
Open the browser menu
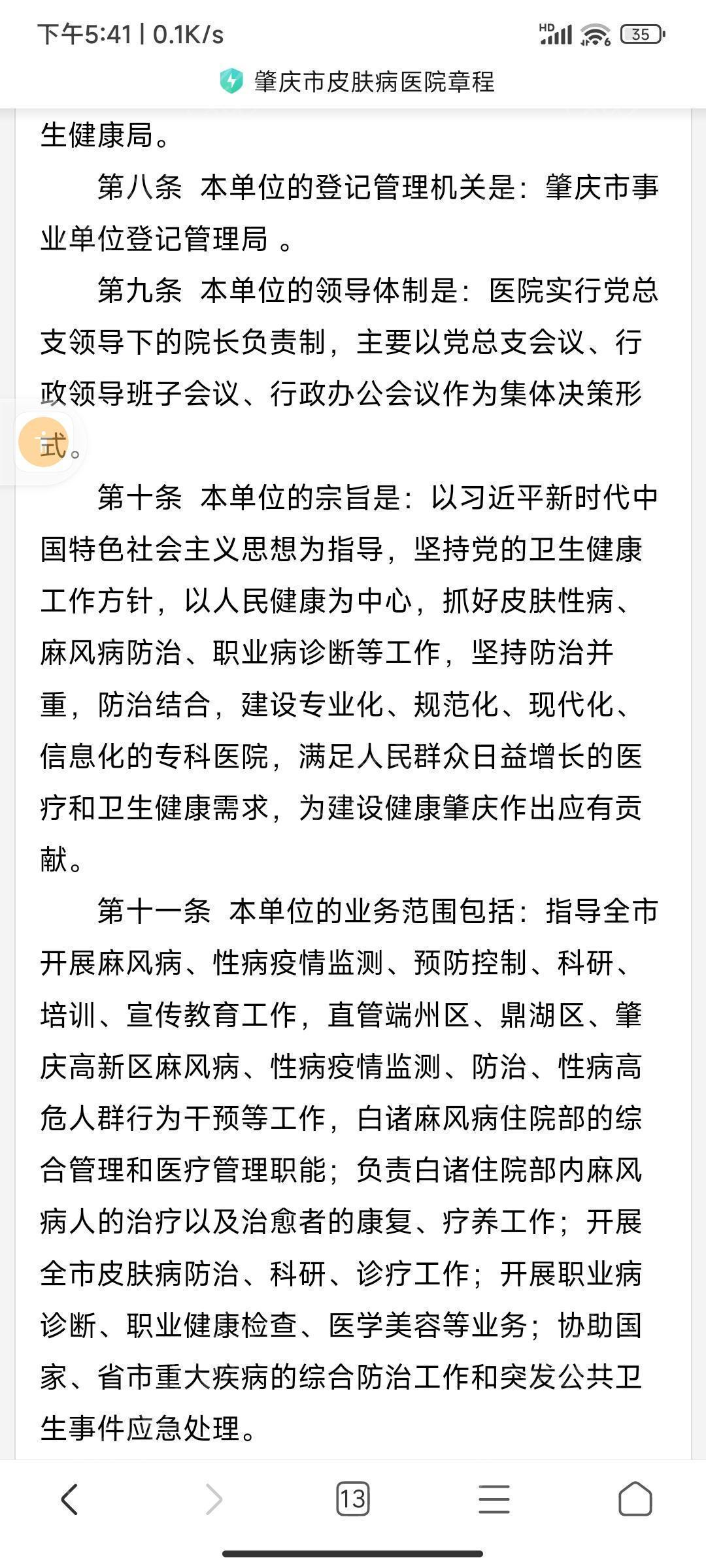(x=494, y=1499)
